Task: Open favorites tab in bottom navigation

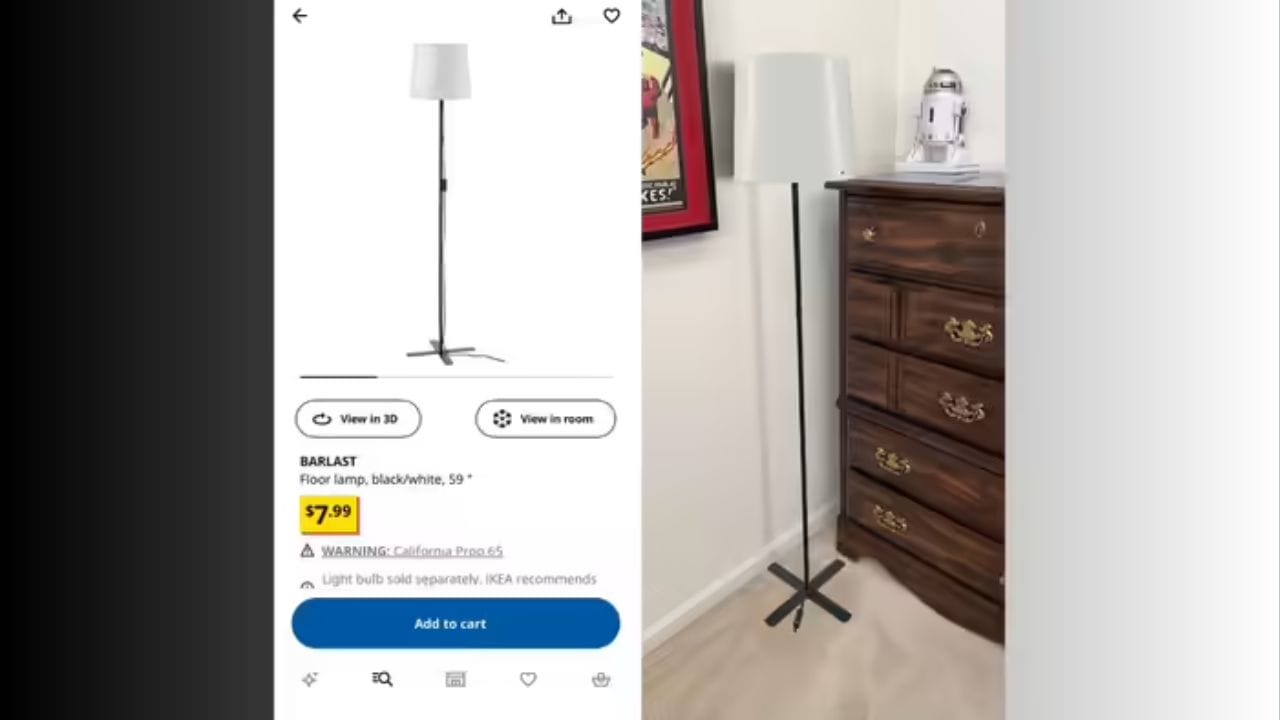Action: point(528,679)
